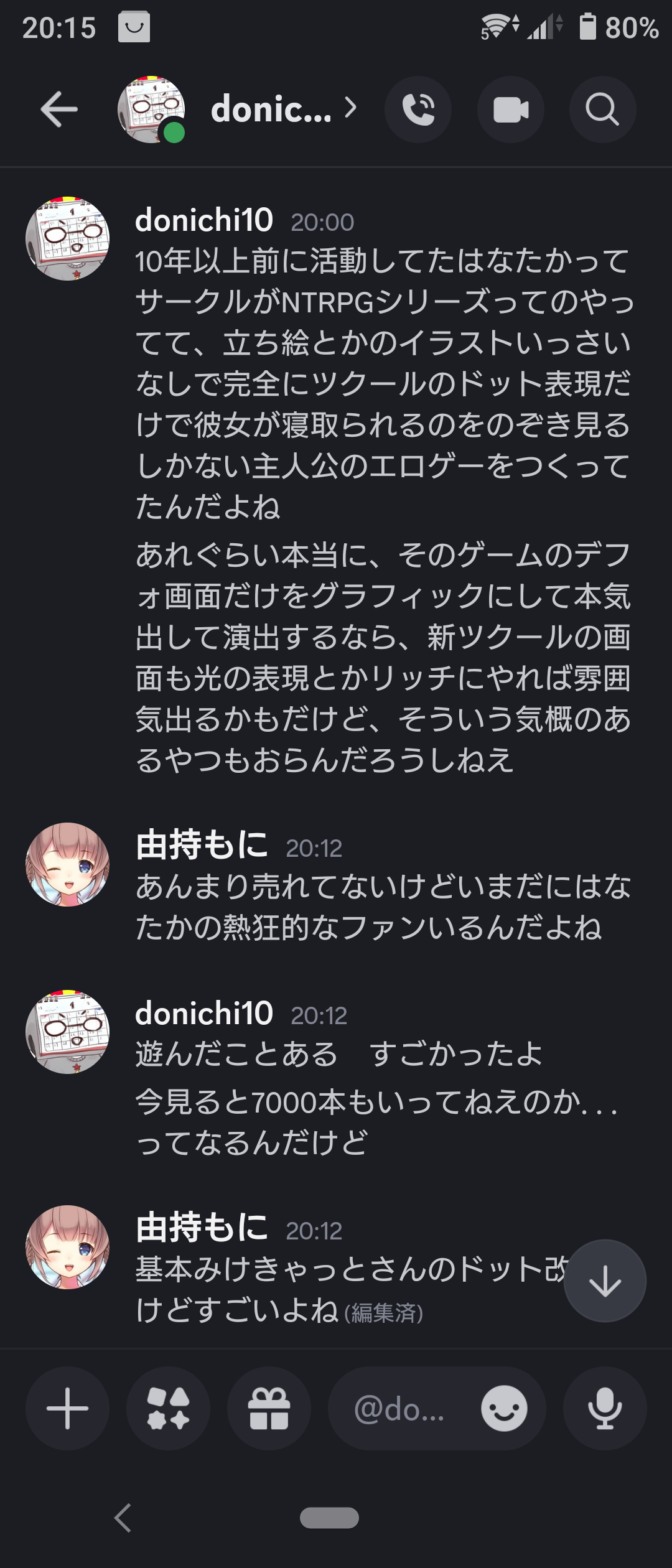Search messages in this conversation
Image resolution: width=672 pixels, height=1568 pixels.
[x=602, y=110]
